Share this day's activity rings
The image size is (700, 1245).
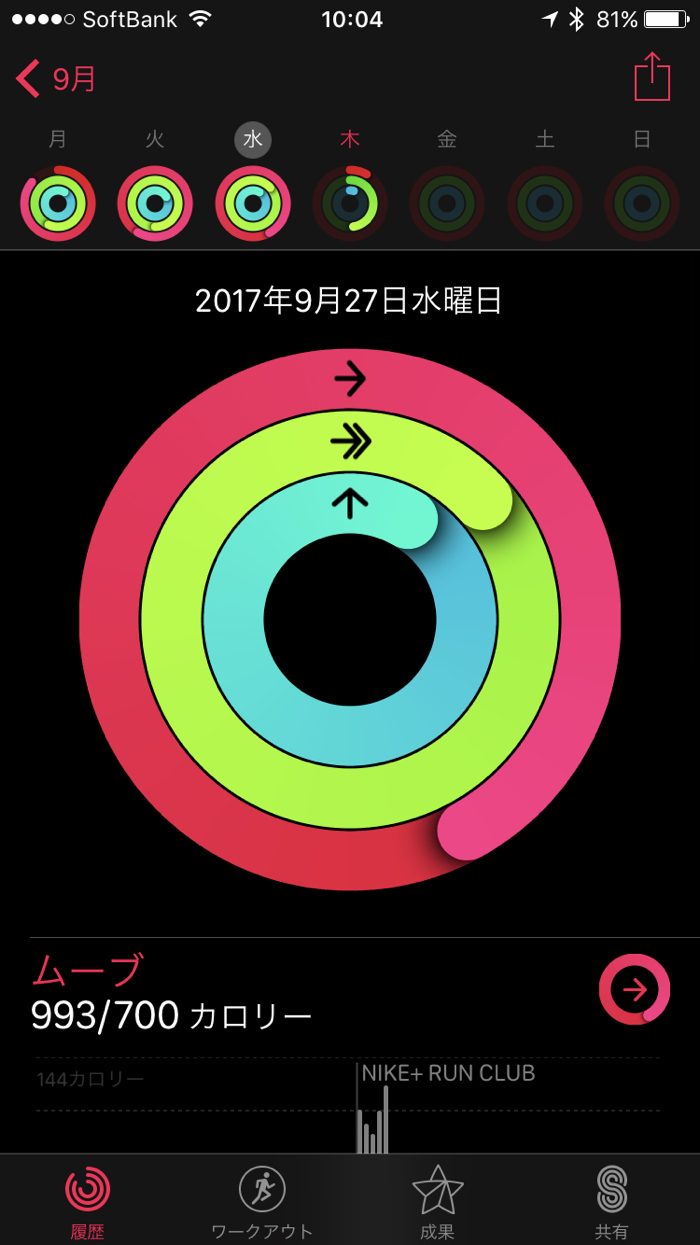(652, 76)
